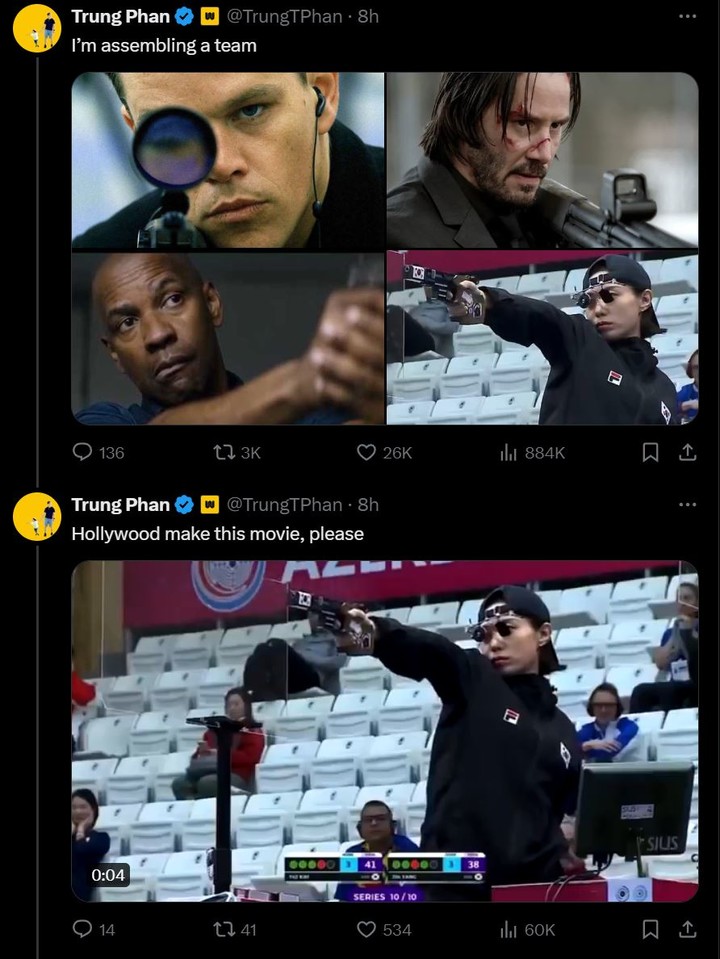Open the bald man aiming pistol photo
This screenshot has width=720, height=959.
pos(227,338)
